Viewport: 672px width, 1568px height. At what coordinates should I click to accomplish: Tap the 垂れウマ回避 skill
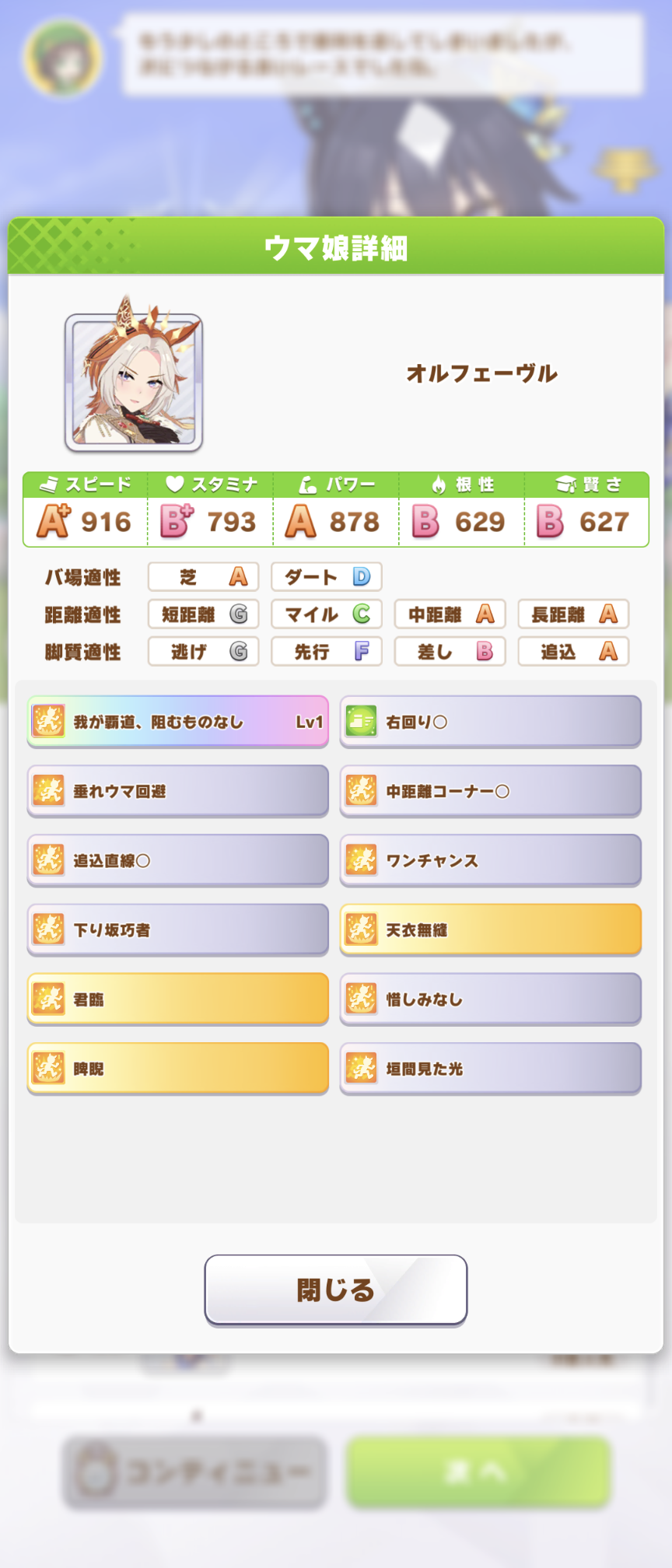(x=178, y=790)
